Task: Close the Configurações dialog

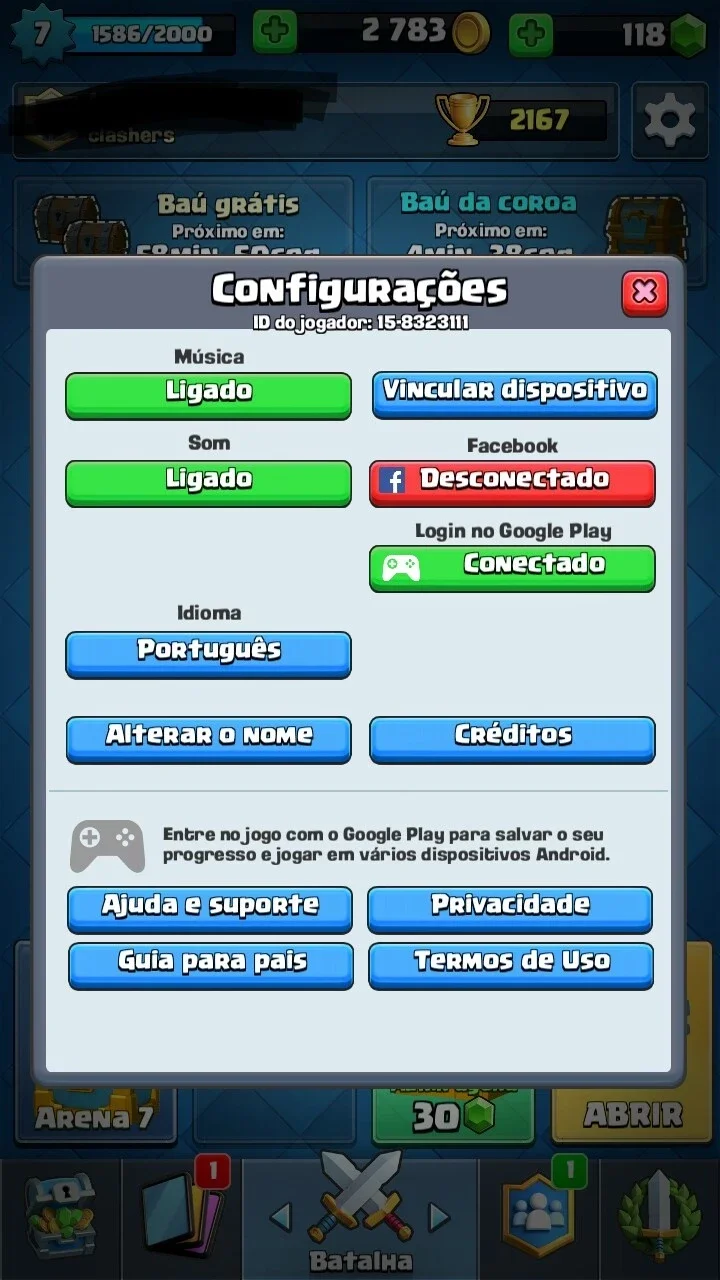Action: point(645,292)
